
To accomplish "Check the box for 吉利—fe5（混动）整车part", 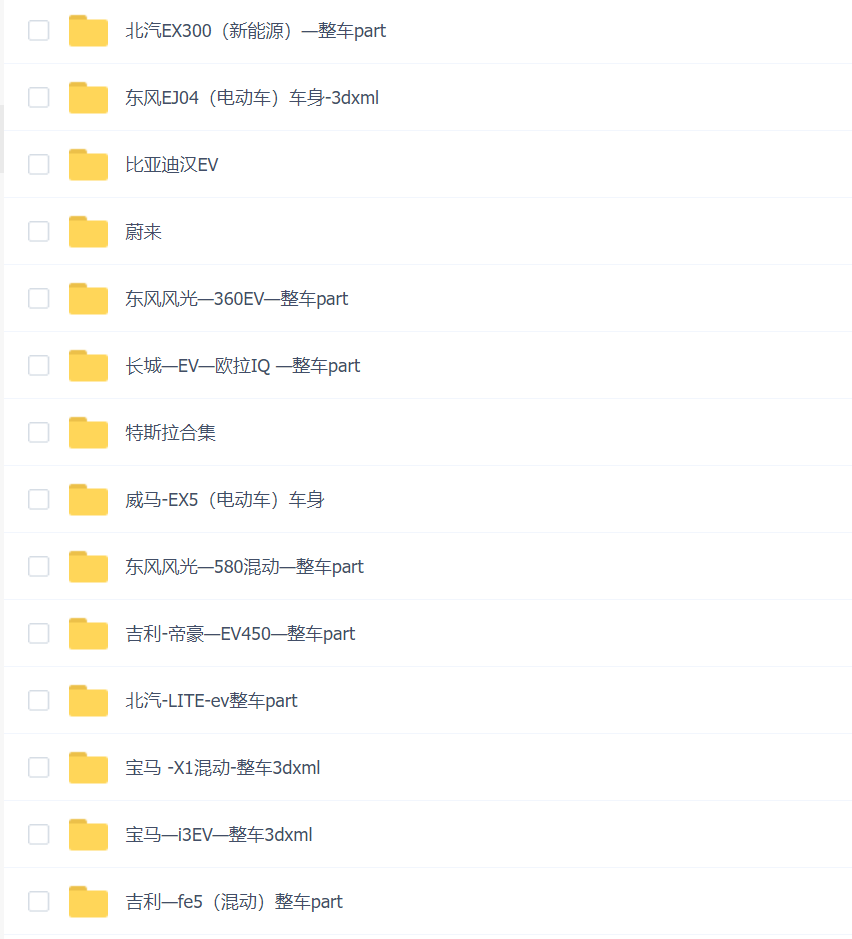I will pyautogui.click(x=39, y=902).
